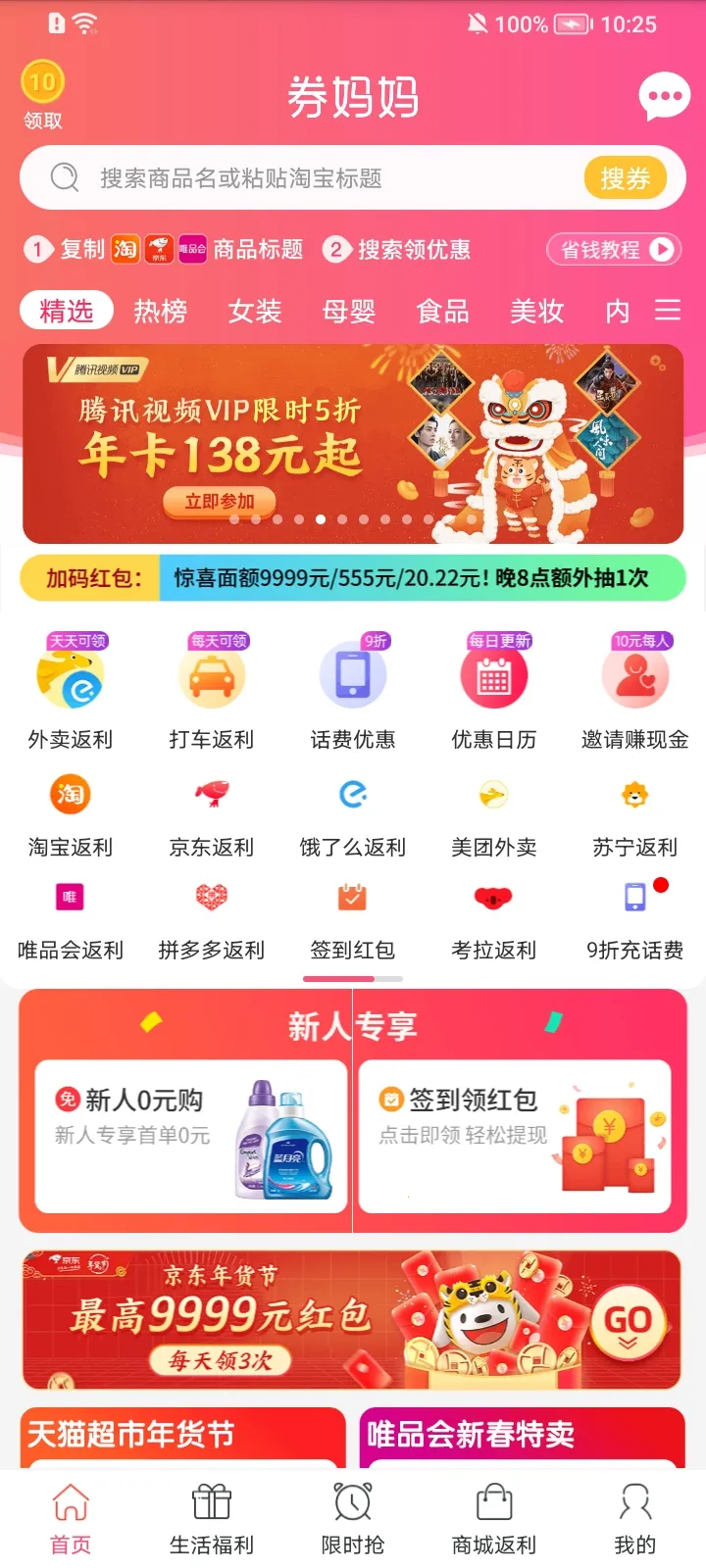Switch to the 生活福利 bottom tab

212,1518
